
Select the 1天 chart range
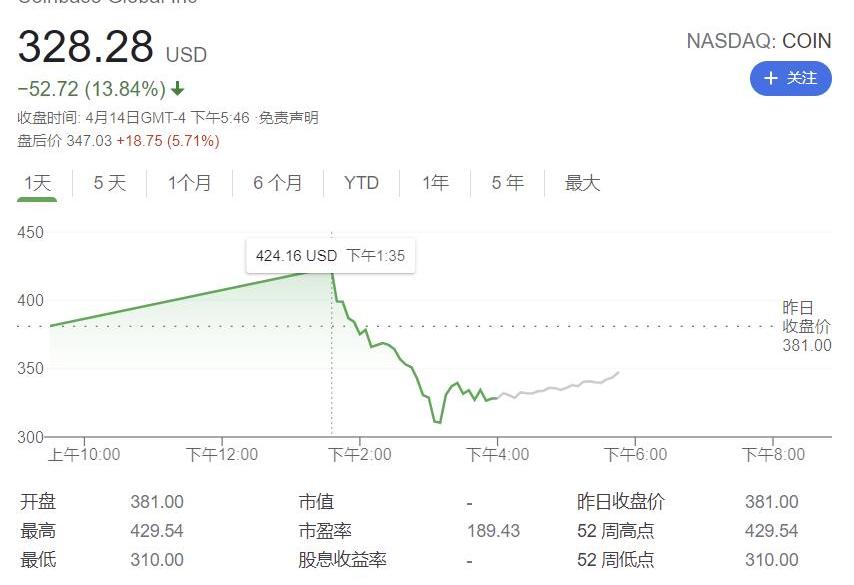(37, 183)
